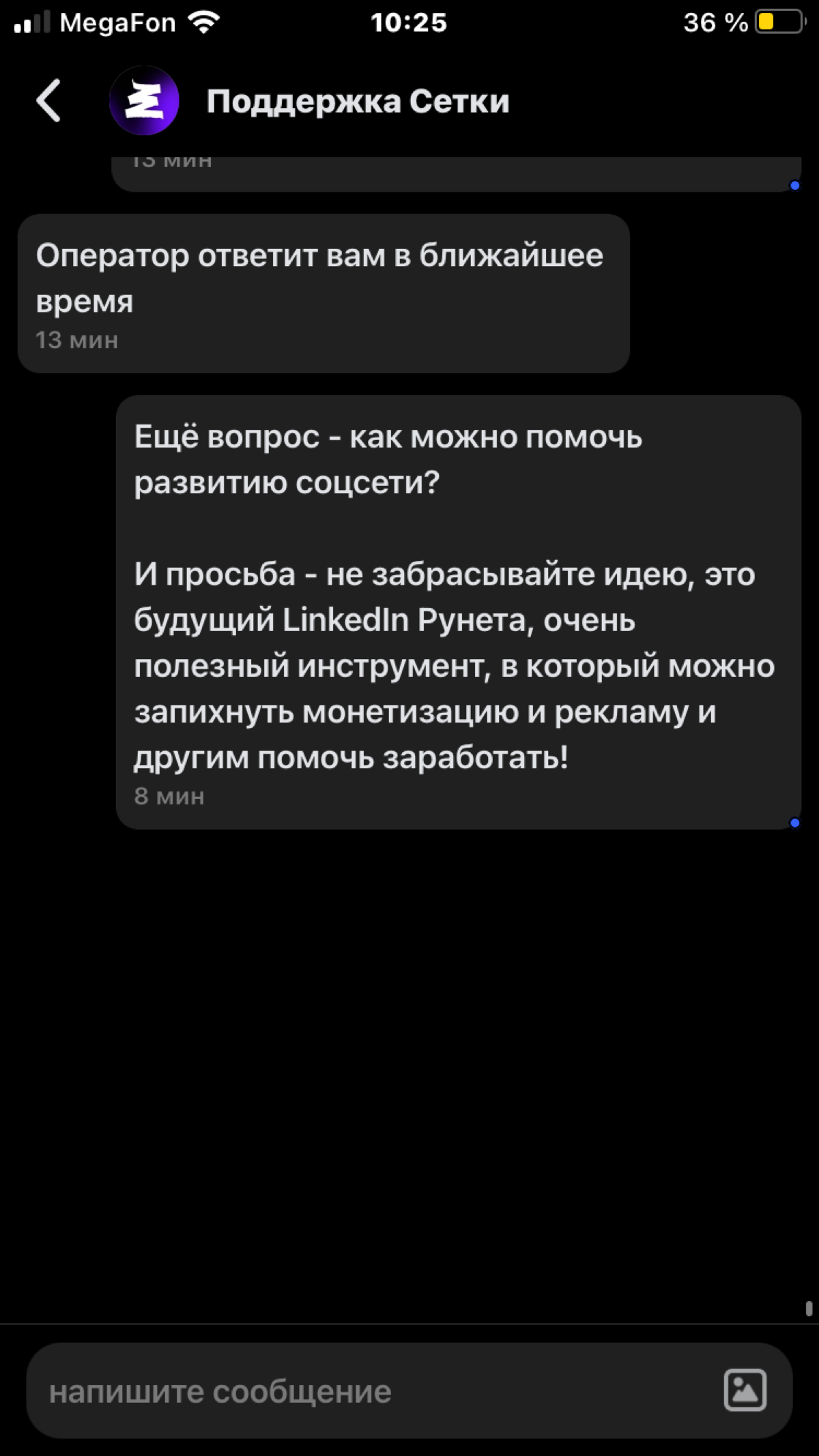Select the Поддержка Сетки header tab
Screen dimensions: 819x1456
click(x=358, y=102)
